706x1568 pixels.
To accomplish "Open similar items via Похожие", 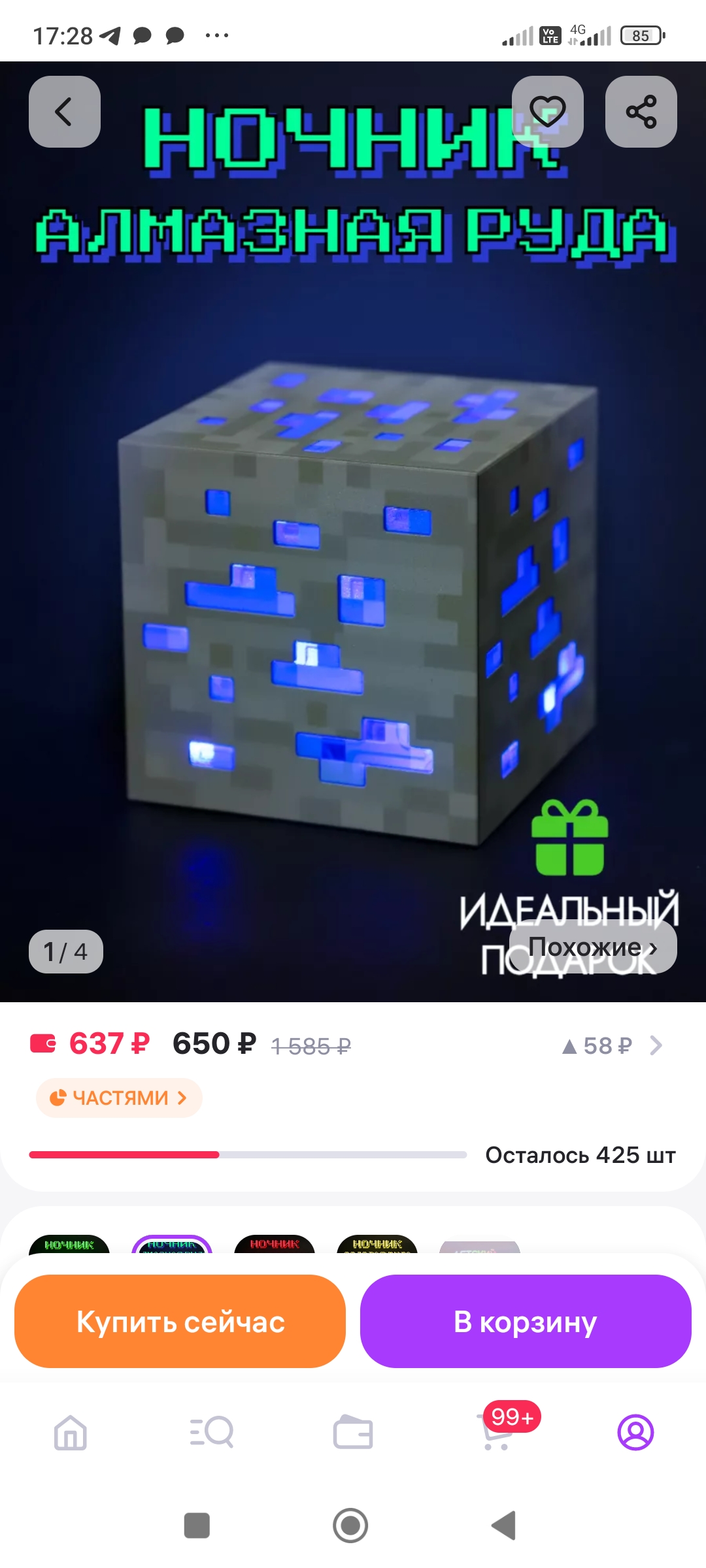I will pos(592,947).
